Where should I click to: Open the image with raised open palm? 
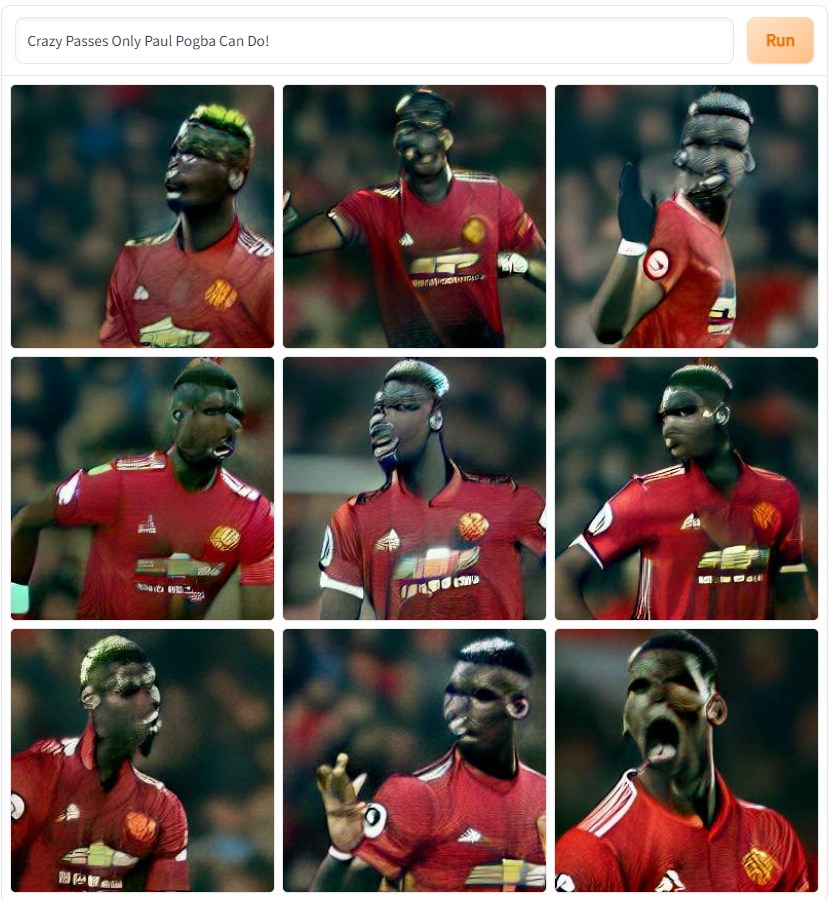[x=414, y=760]
